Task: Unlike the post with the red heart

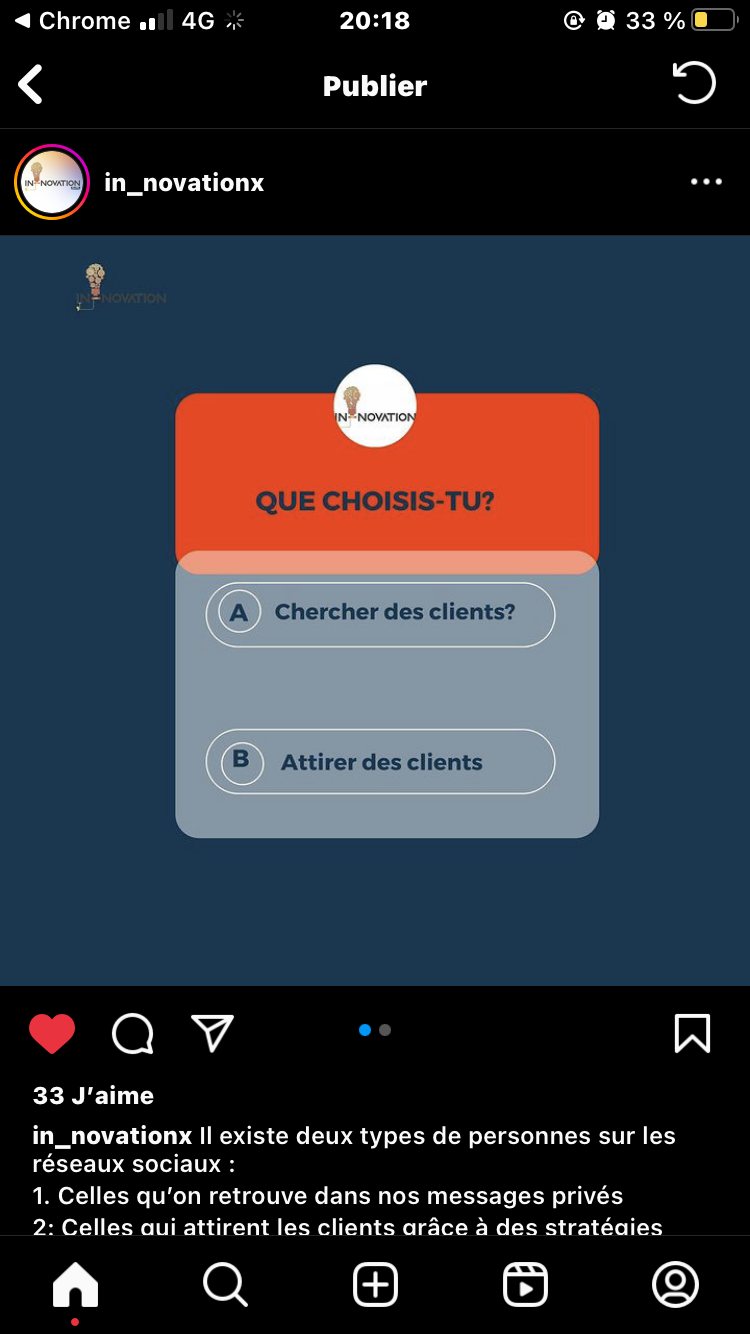Action: tap(52, 1033)
